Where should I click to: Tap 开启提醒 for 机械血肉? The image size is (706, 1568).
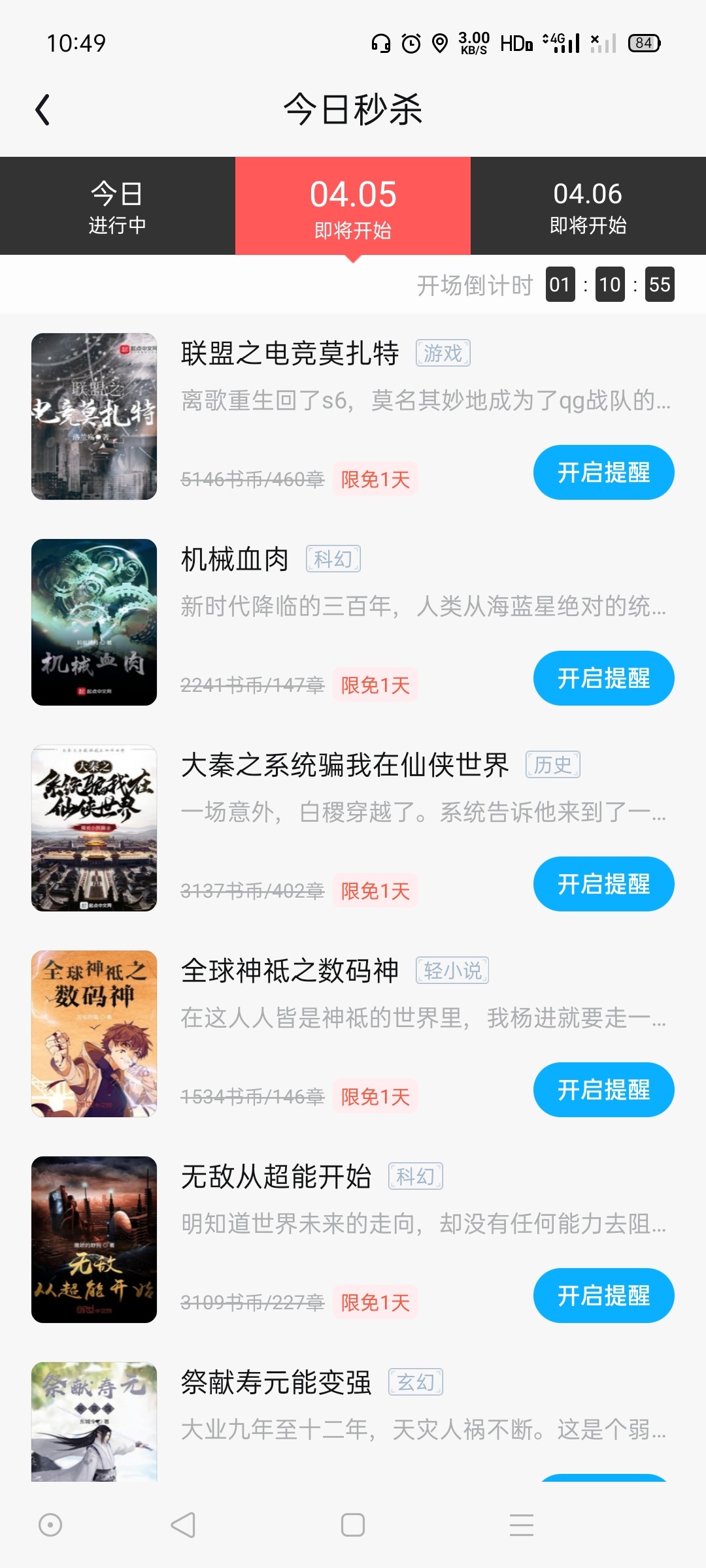pos(603,678)
